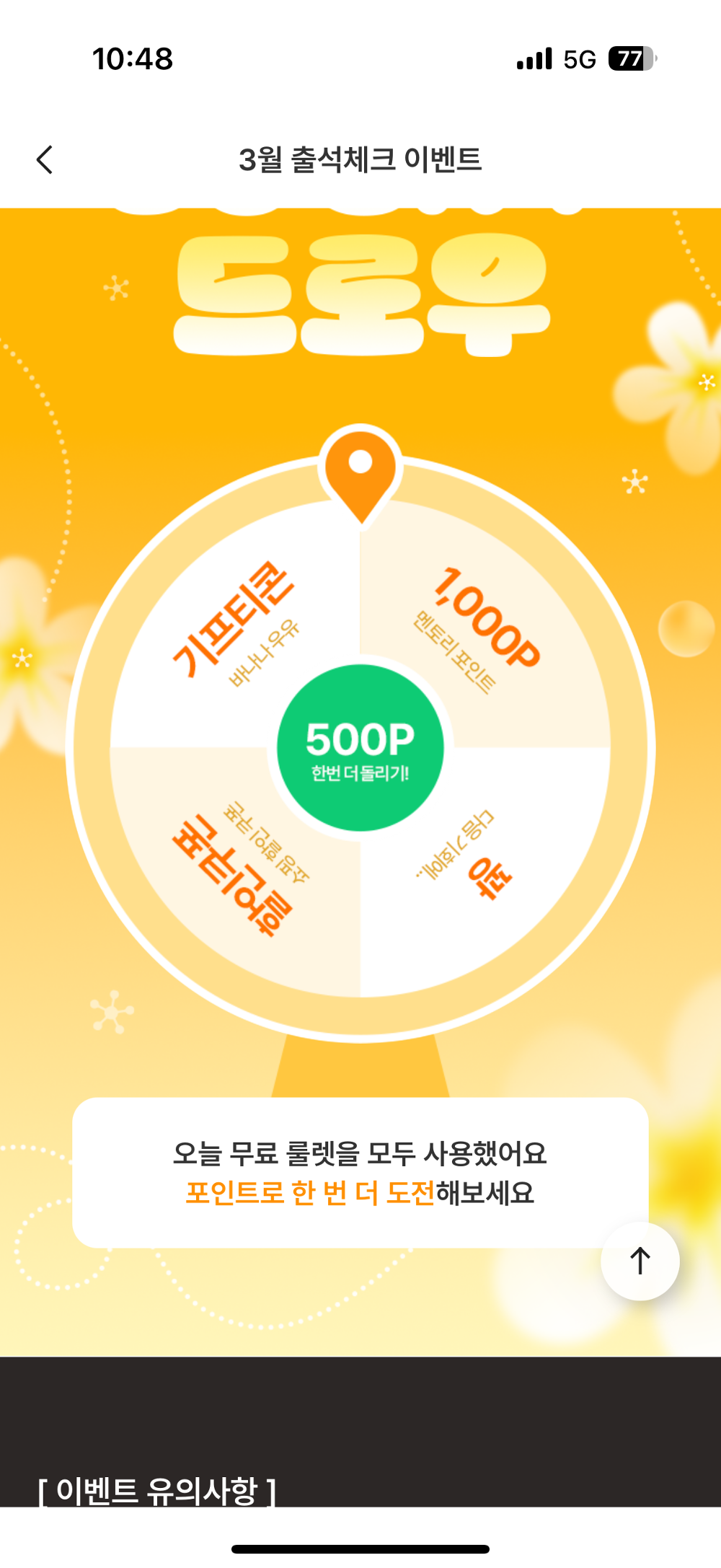Go back from the March attendance event
This screenshot has width=721, height=1568.
coord(45,159)
